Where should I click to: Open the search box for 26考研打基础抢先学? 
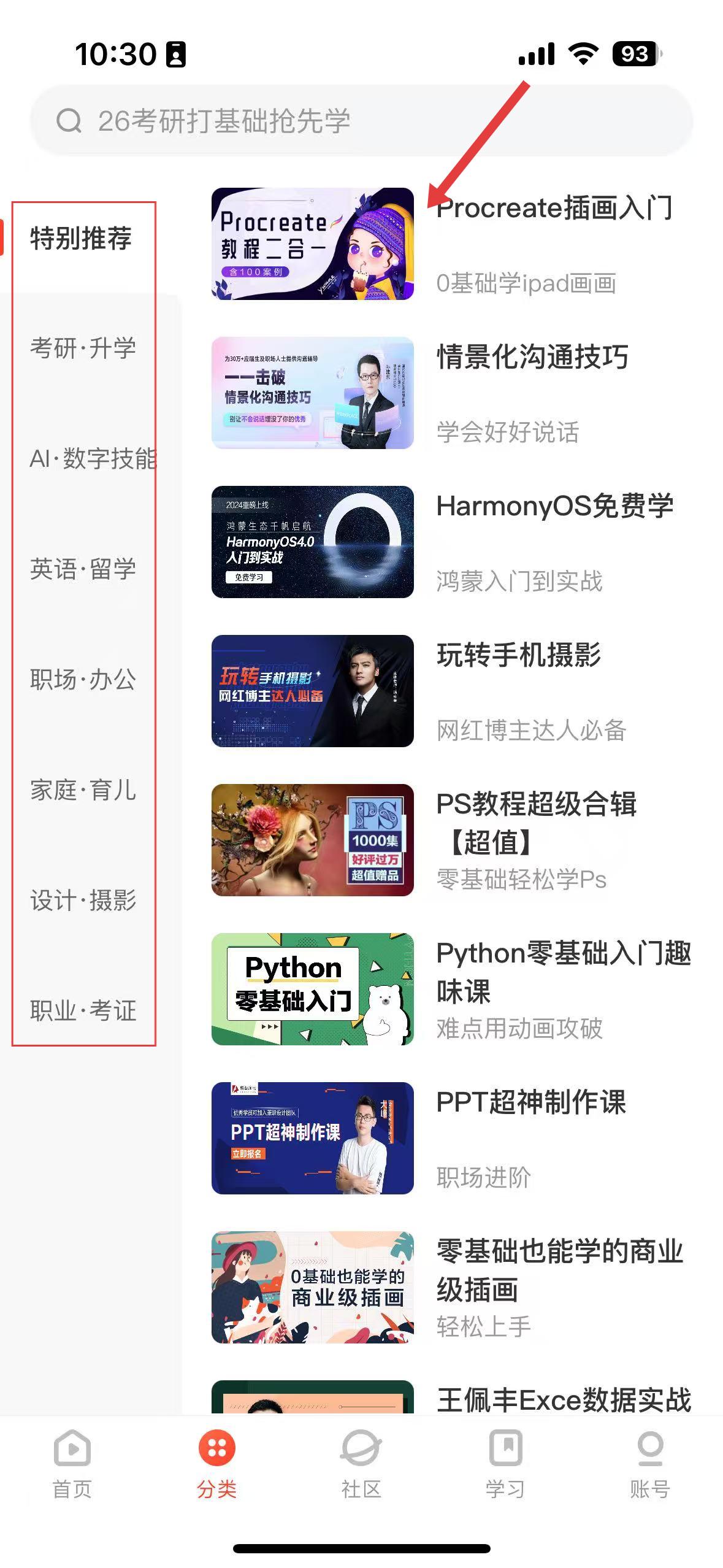(x=361, y=121)
